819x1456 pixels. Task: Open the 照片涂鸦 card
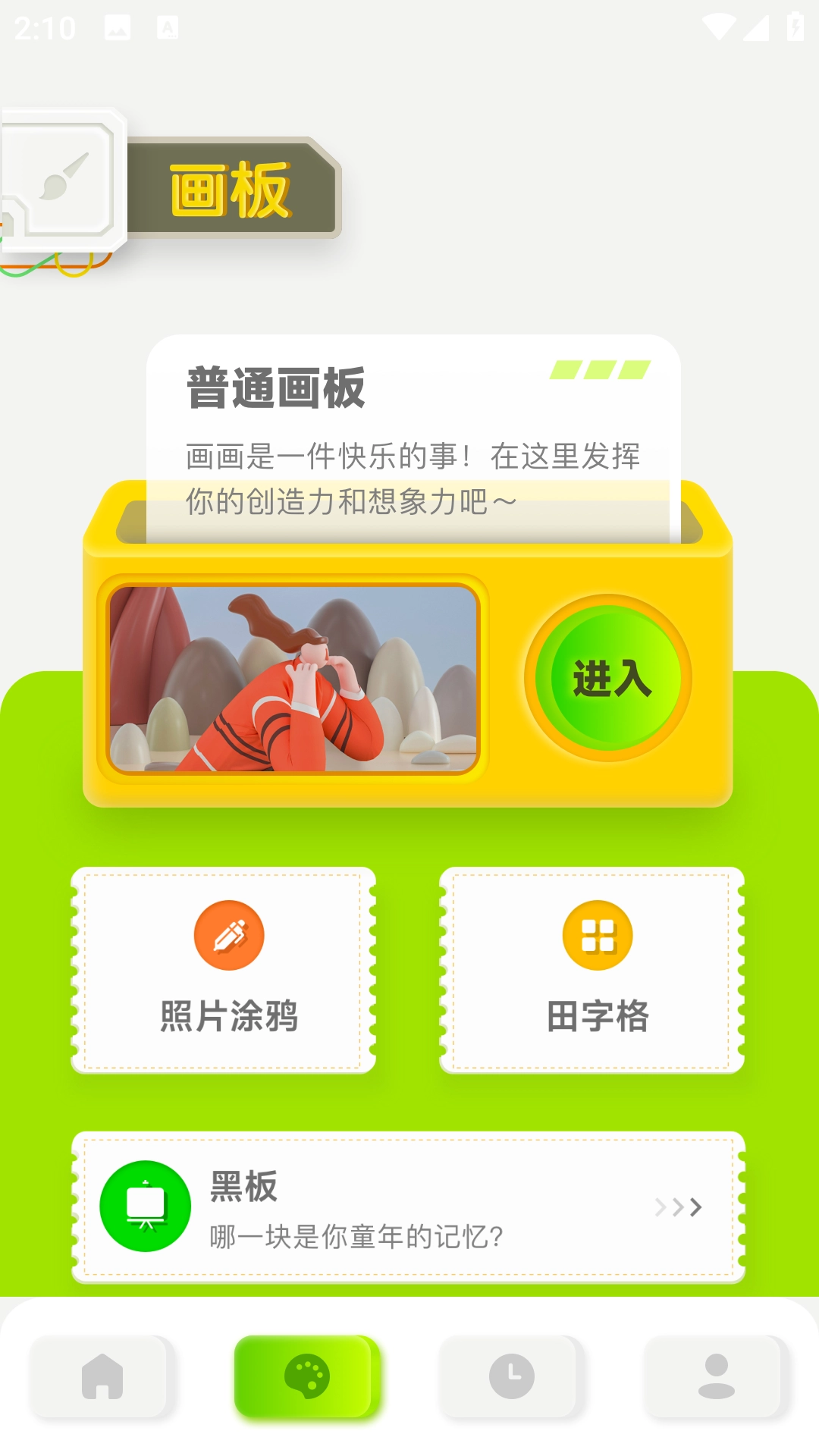click(x=224, y=970)
